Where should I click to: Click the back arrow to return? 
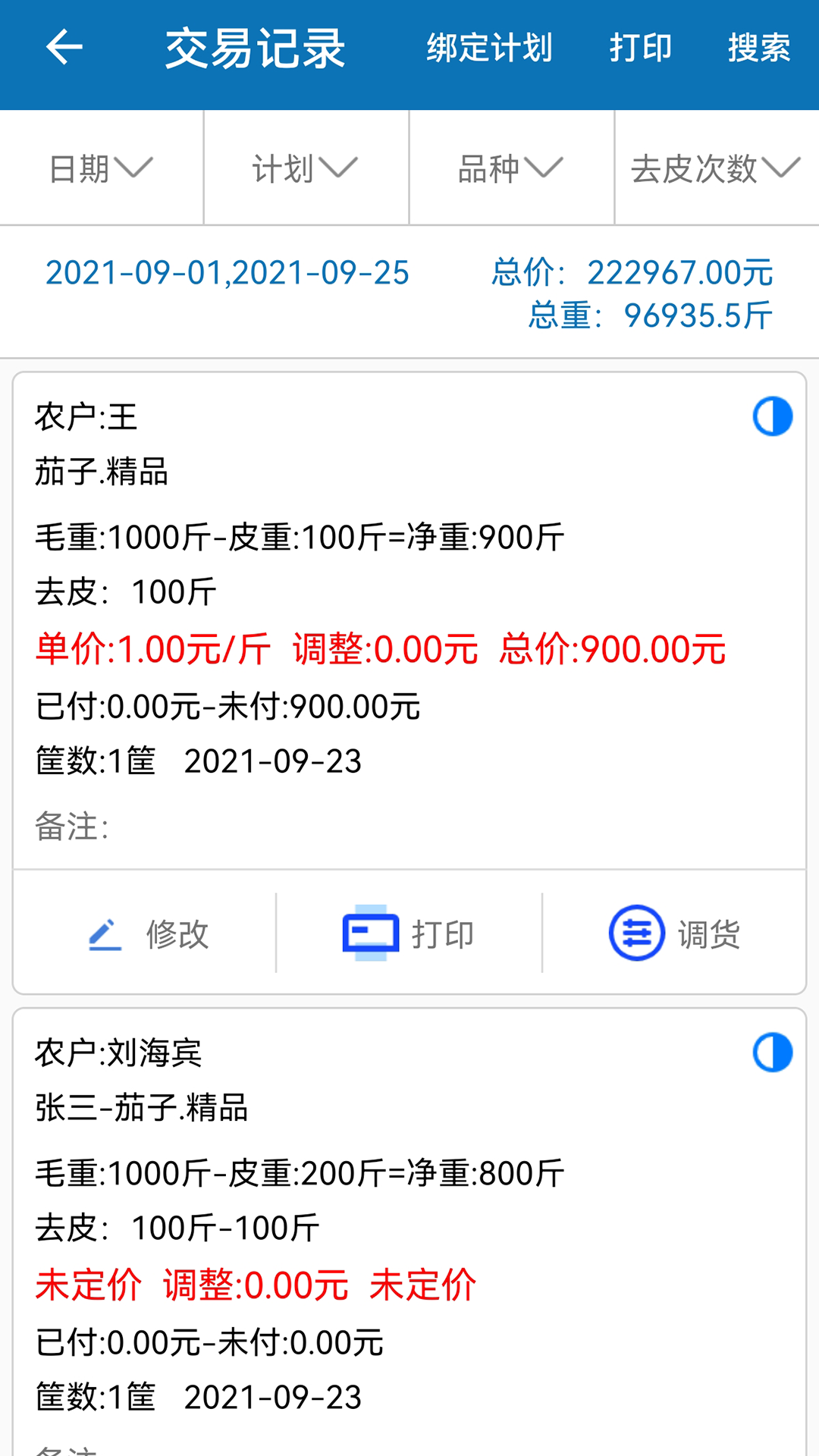63,47
